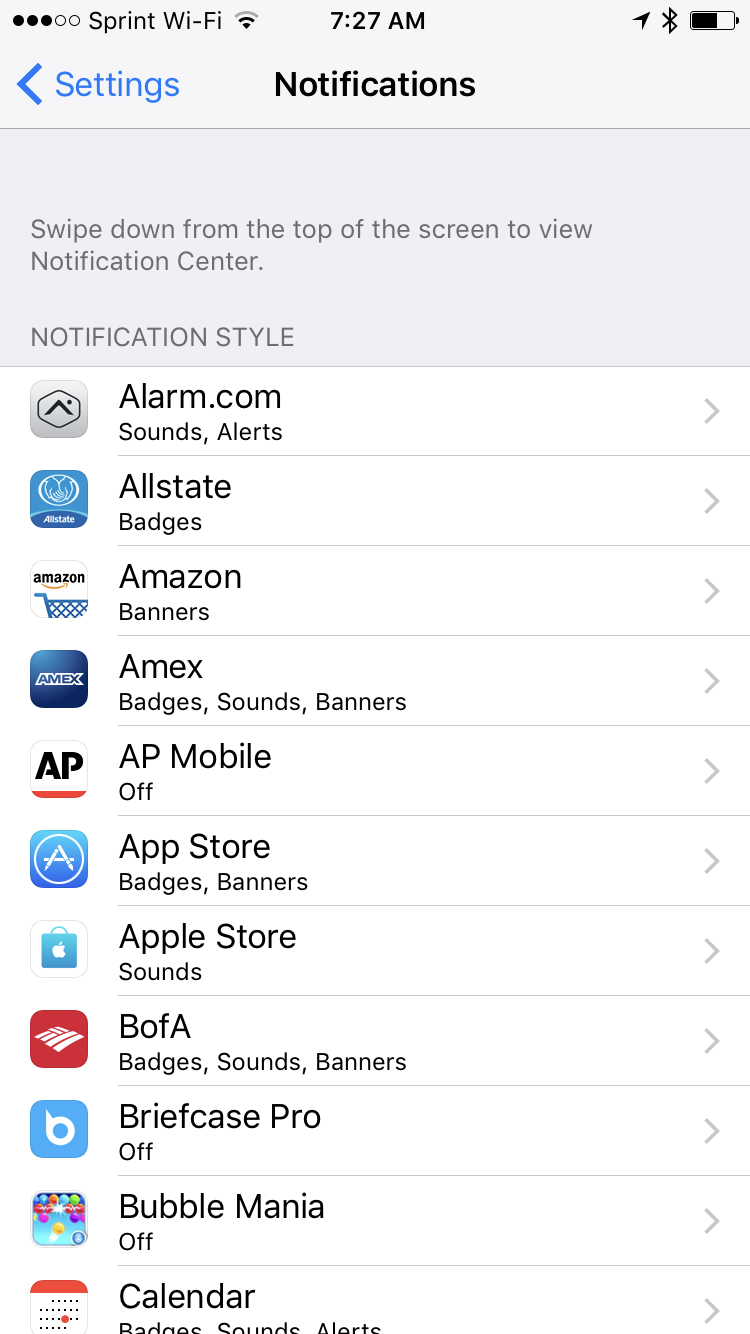Open App Store notification settings
Viewport: 750px width, 1334px height.
[x=375, y=861]
